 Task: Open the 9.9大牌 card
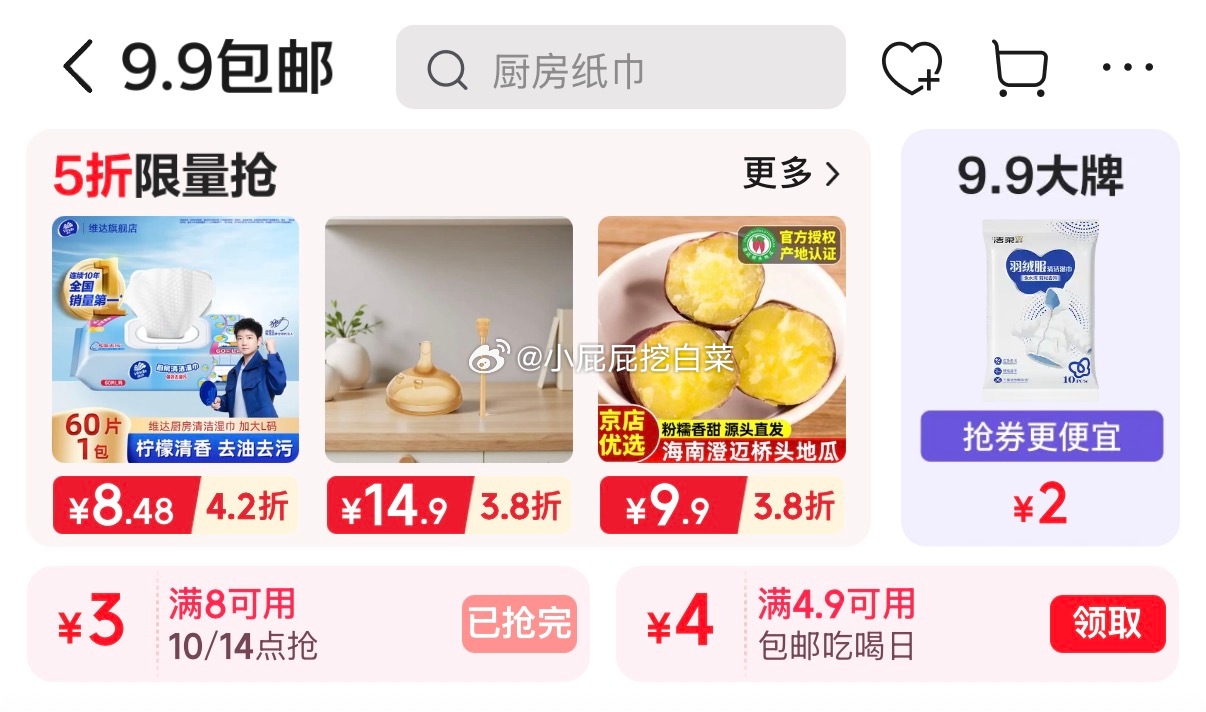[x=1040, y=310]
